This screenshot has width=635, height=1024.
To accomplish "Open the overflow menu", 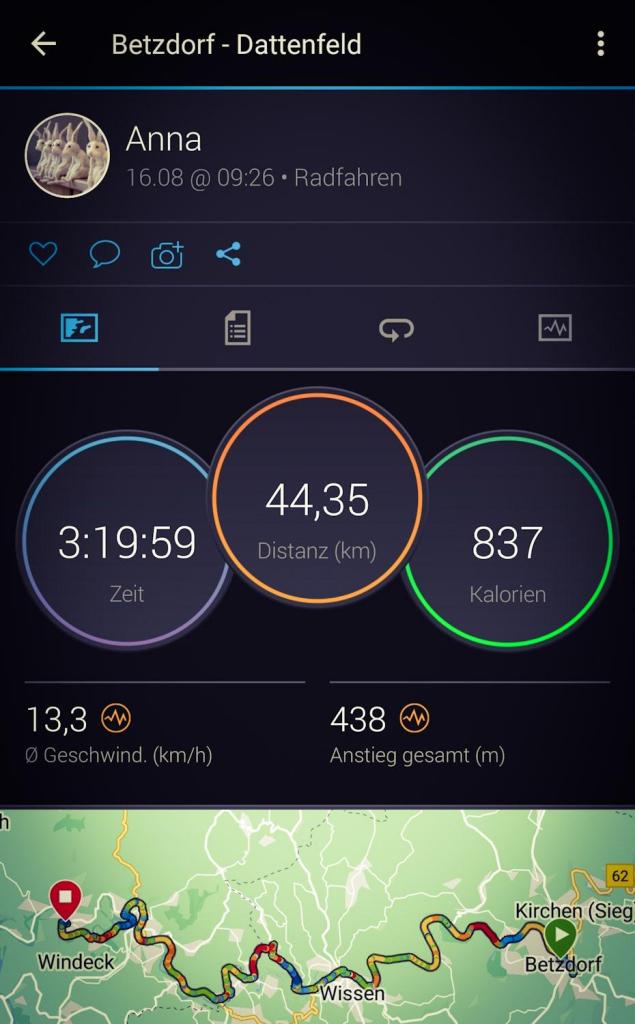I will pos(600,44).
